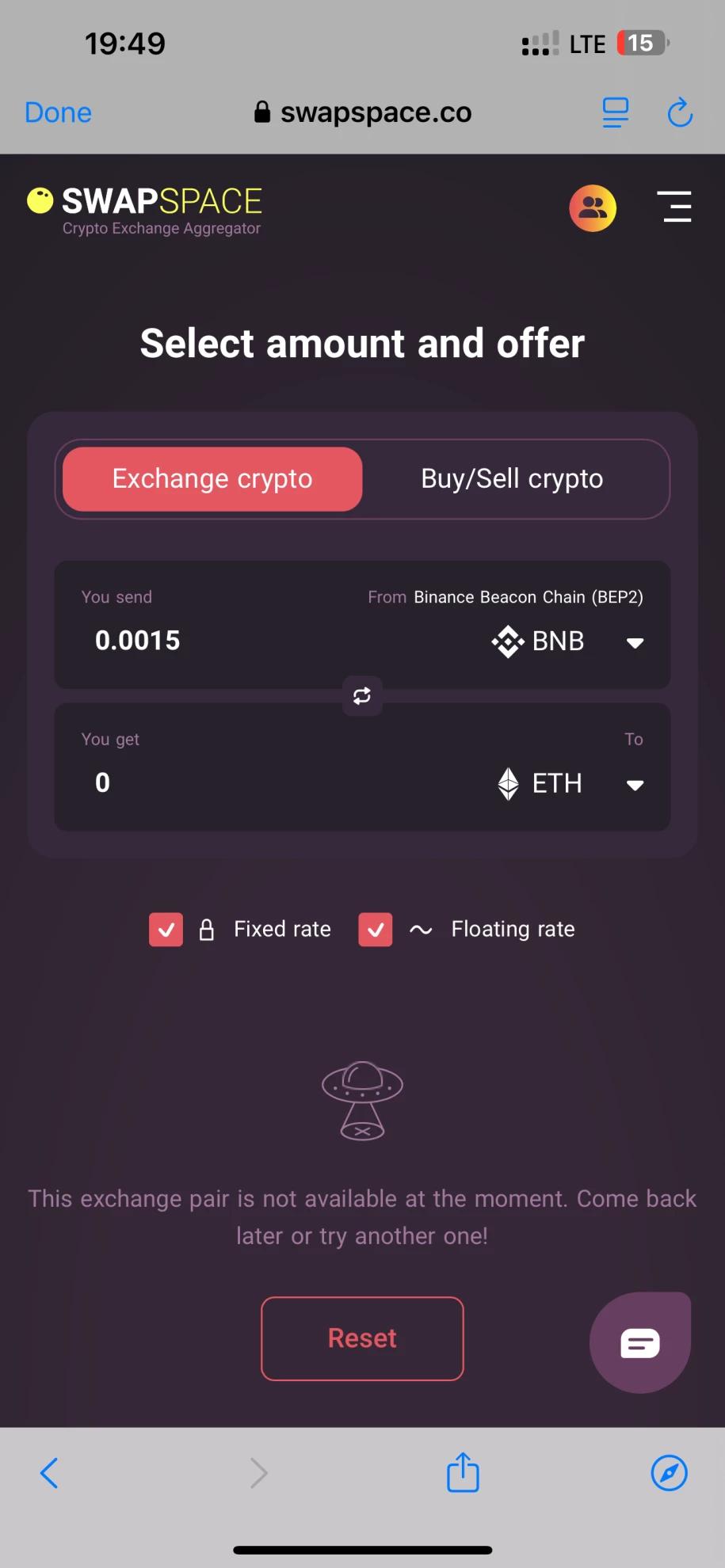
Task: Close the in-app browser with Done
Action: coord(58,112)
